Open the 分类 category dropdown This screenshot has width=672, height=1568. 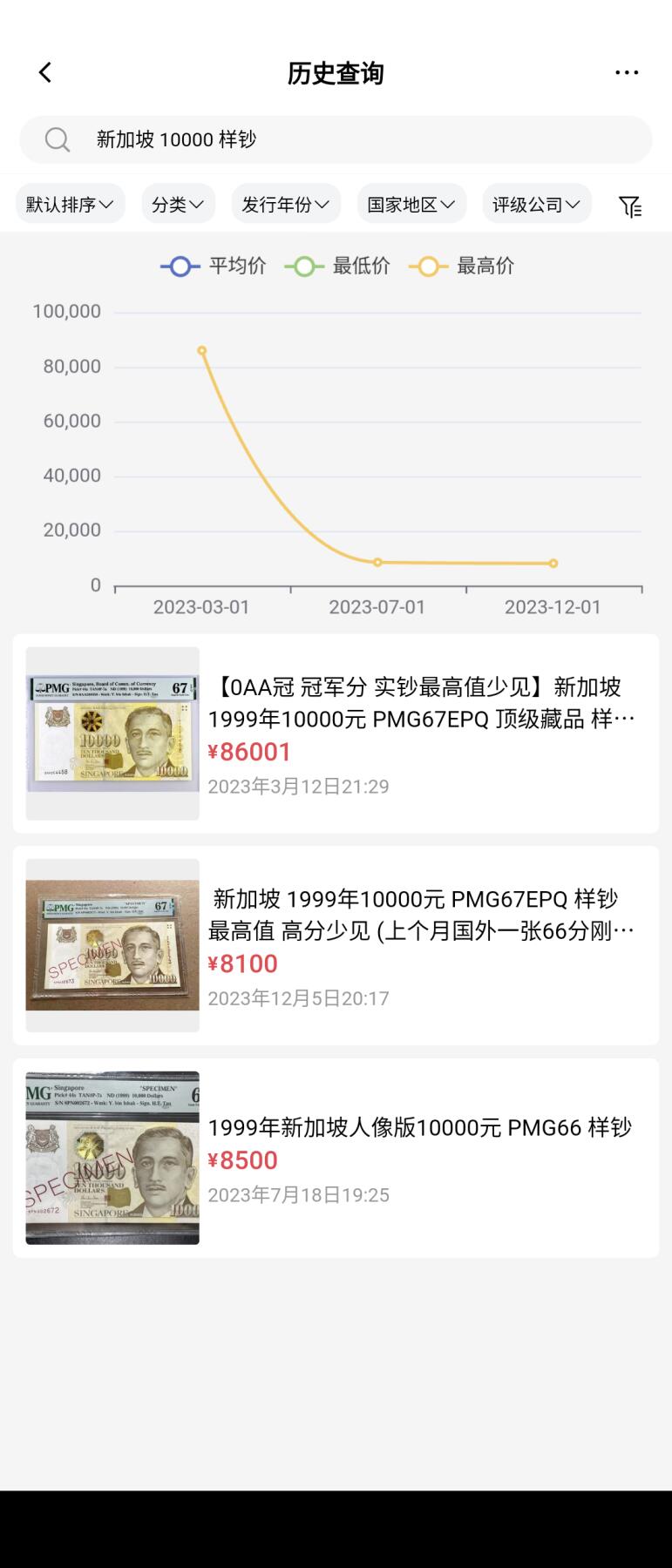click(x=178, y=205)
